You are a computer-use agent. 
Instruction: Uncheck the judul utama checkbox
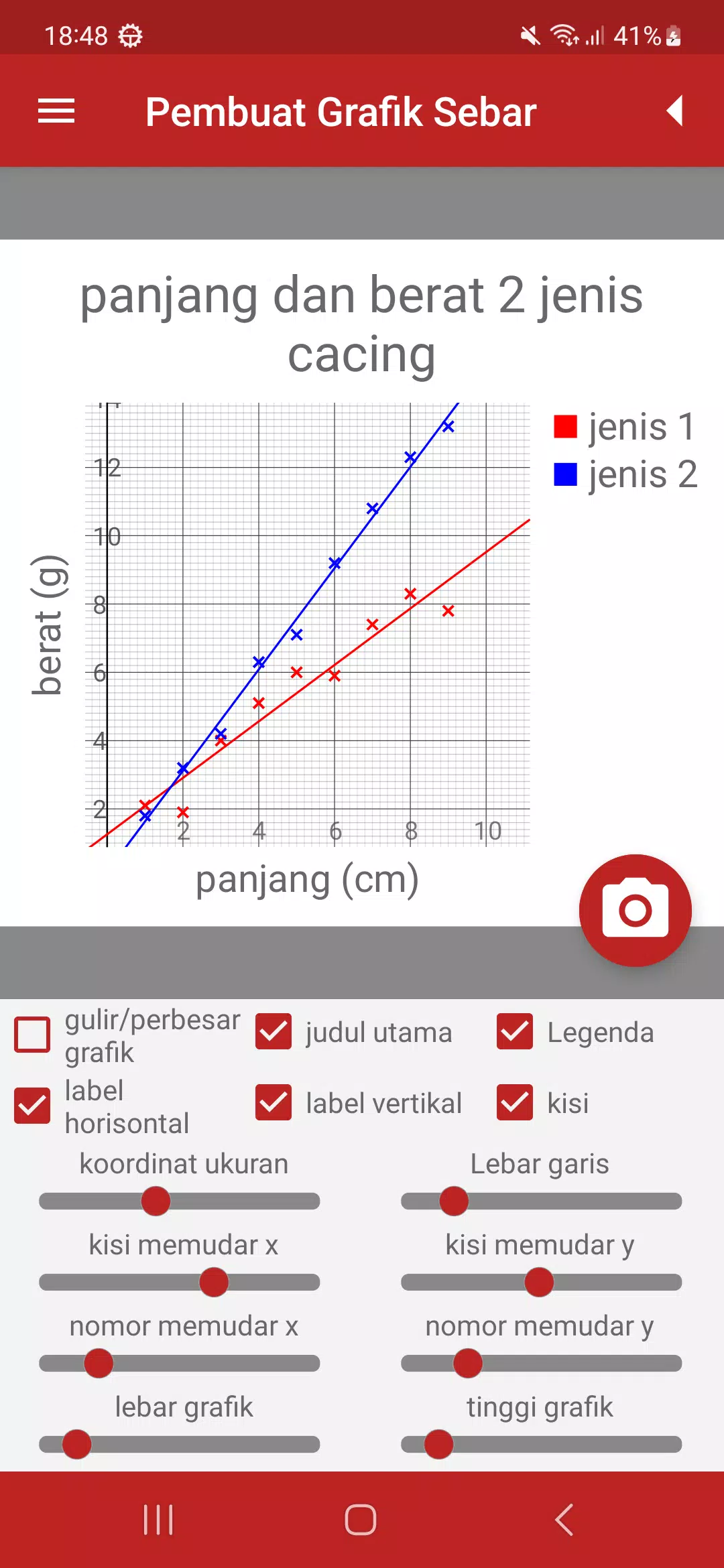[x=274, y=1031]
